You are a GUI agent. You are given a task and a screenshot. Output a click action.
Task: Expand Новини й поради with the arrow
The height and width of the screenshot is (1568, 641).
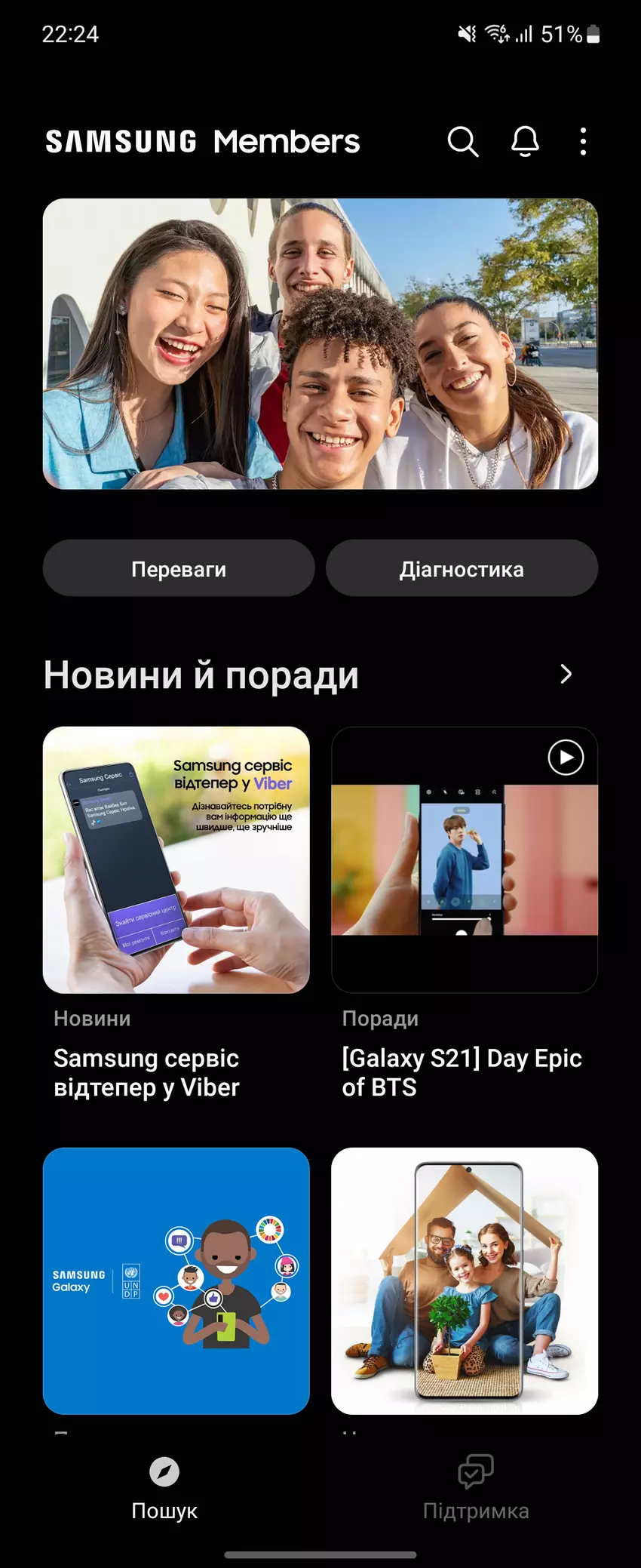pyautogui.click(x=566, y=674)
